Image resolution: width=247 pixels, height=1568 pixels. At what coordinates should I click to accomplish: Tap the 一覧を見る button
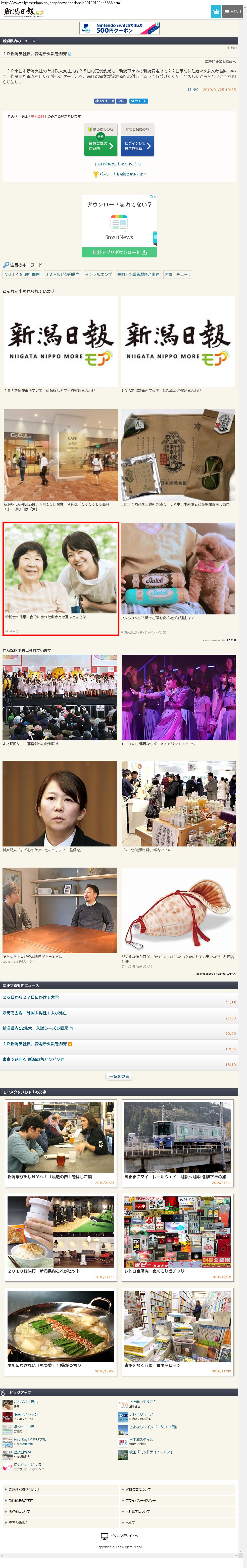point(119,1077)
